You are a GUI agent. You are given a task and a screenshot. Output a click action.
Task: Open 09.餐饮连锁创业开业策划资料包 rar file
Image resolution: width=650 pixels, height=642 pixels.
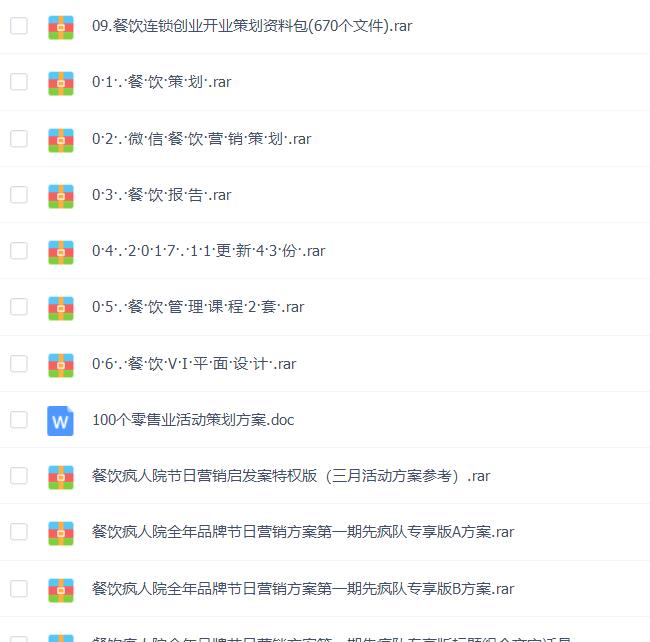251,26
